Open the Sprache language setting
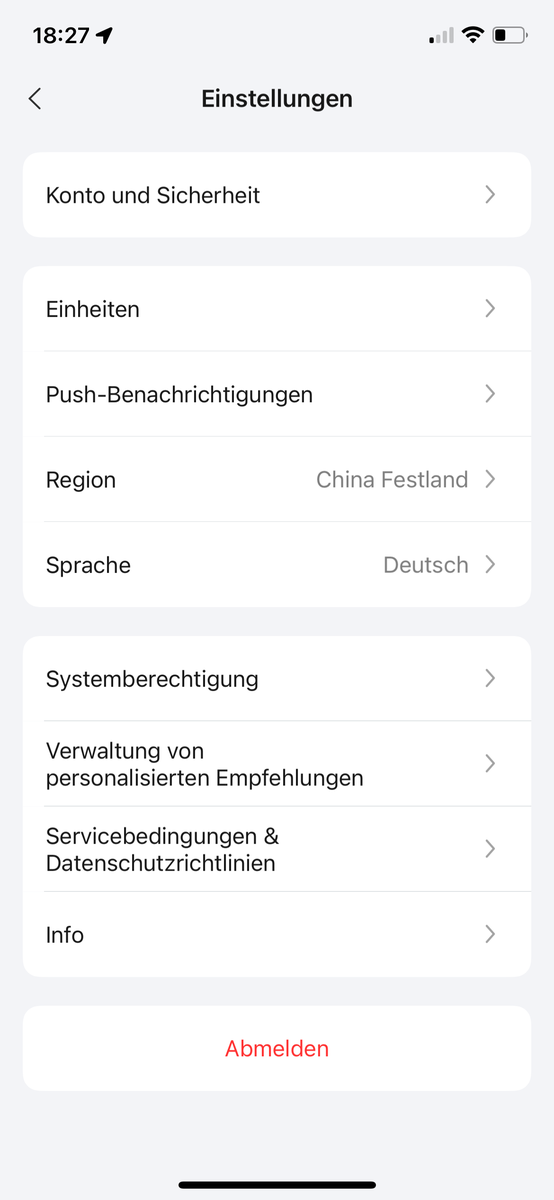This screenshot has width=554, height=1200. click(x=277, y=564)
